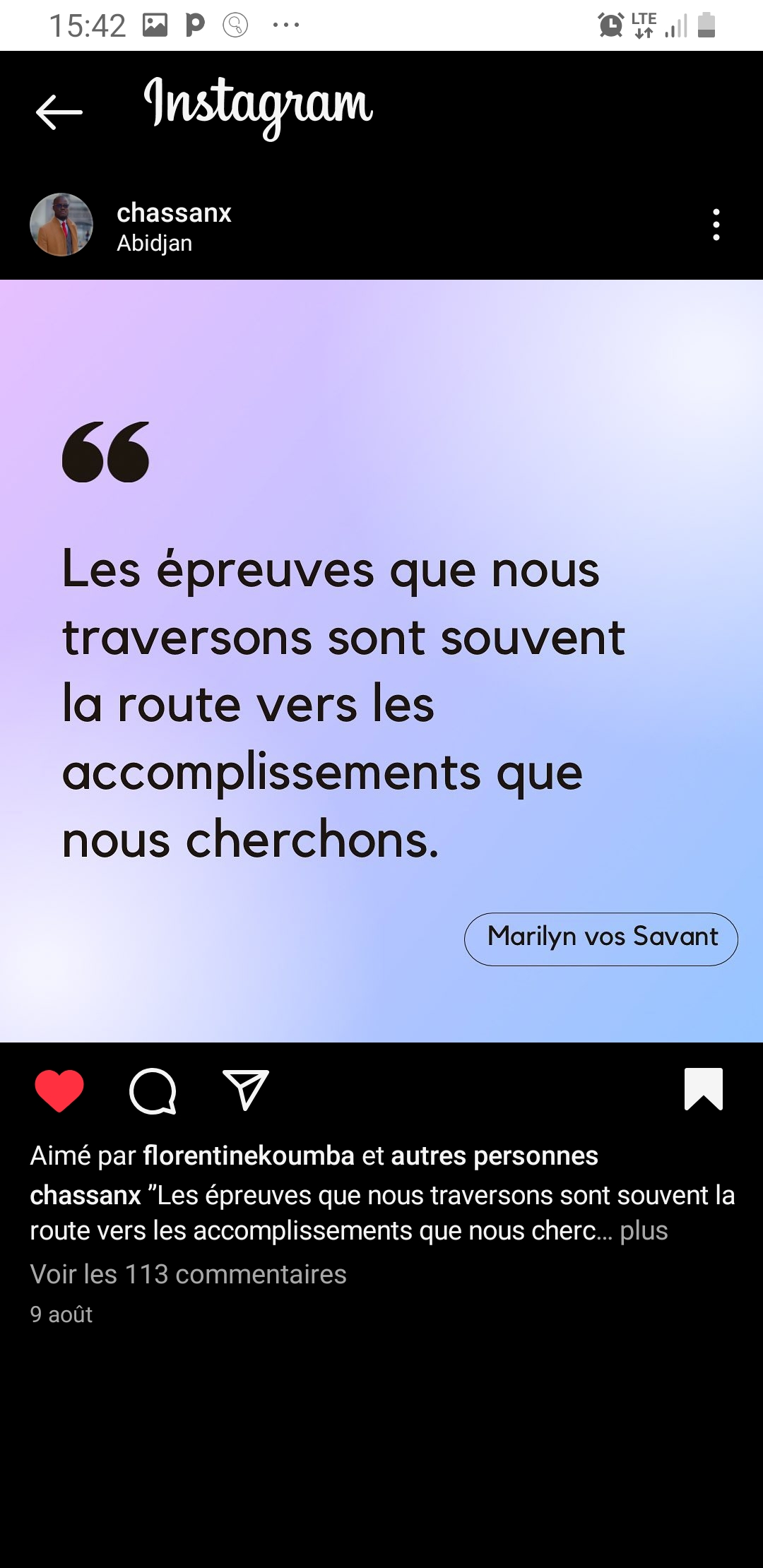Share the post via paper plane icon
This screenshot has height=1568, width=763.
pos(246,1090)
